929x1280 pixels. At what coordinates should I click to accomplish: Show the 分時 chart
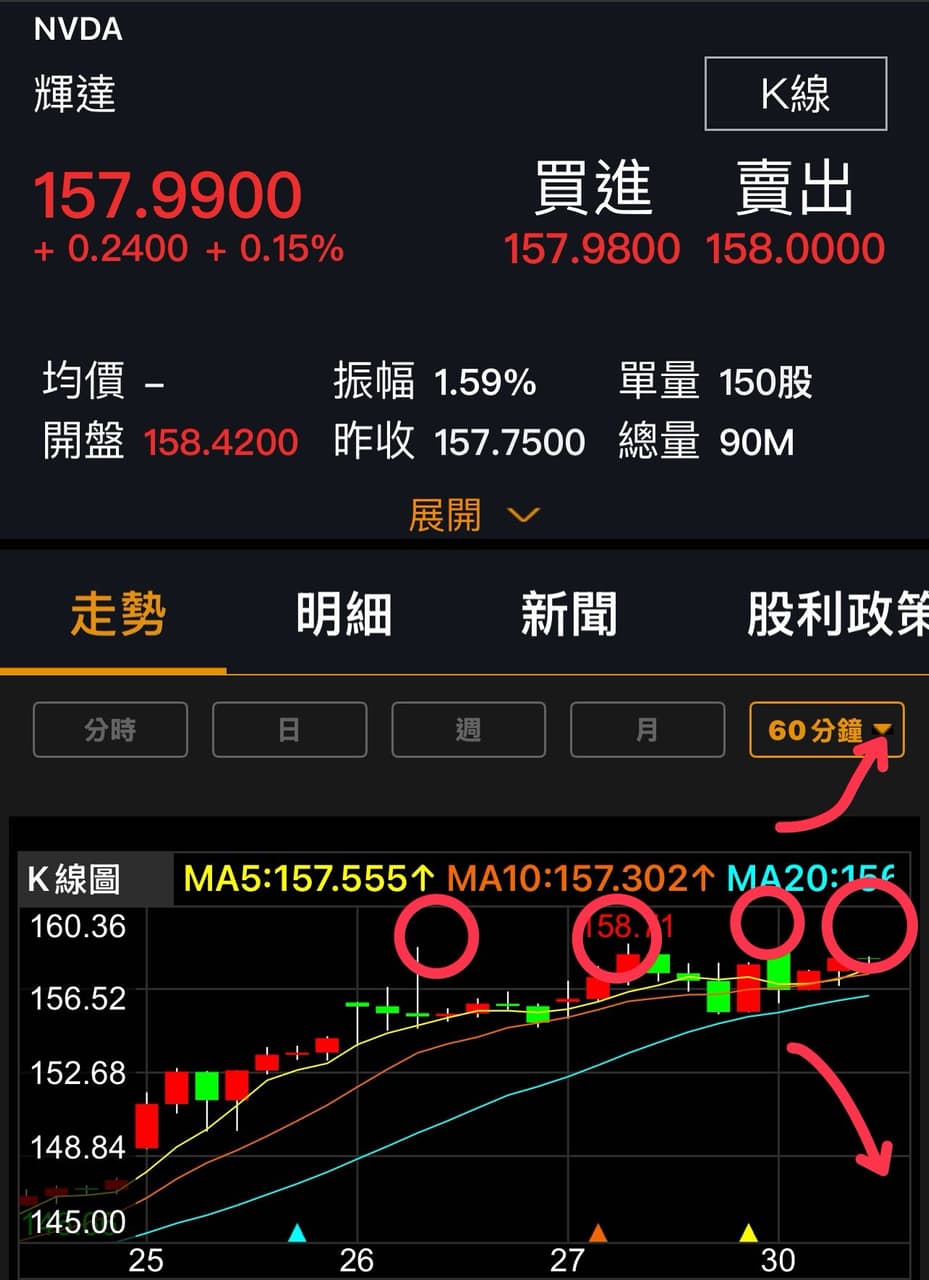[110, 730]
